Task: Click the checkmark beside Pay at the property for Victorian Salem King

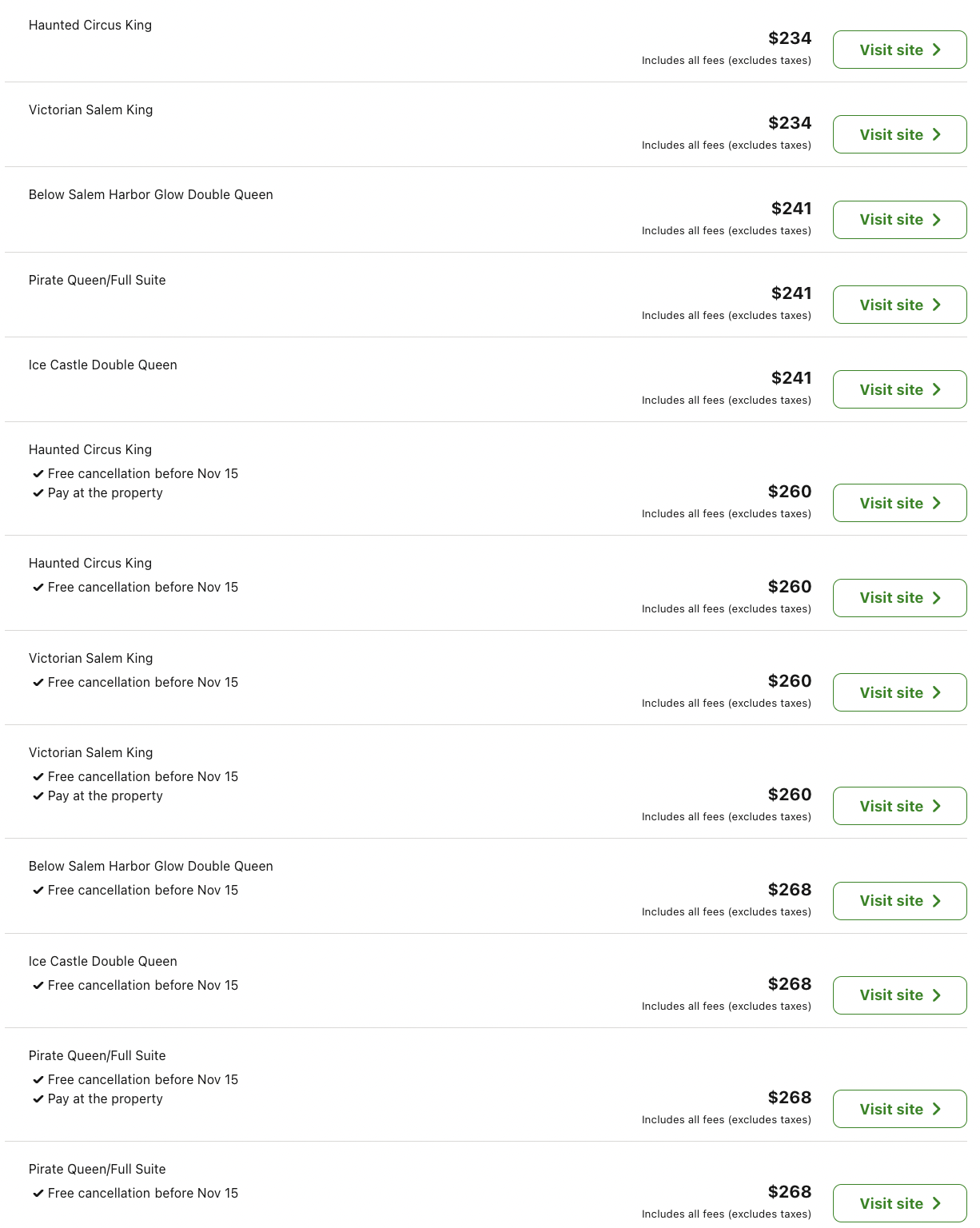Action: [x=38, y=795]
